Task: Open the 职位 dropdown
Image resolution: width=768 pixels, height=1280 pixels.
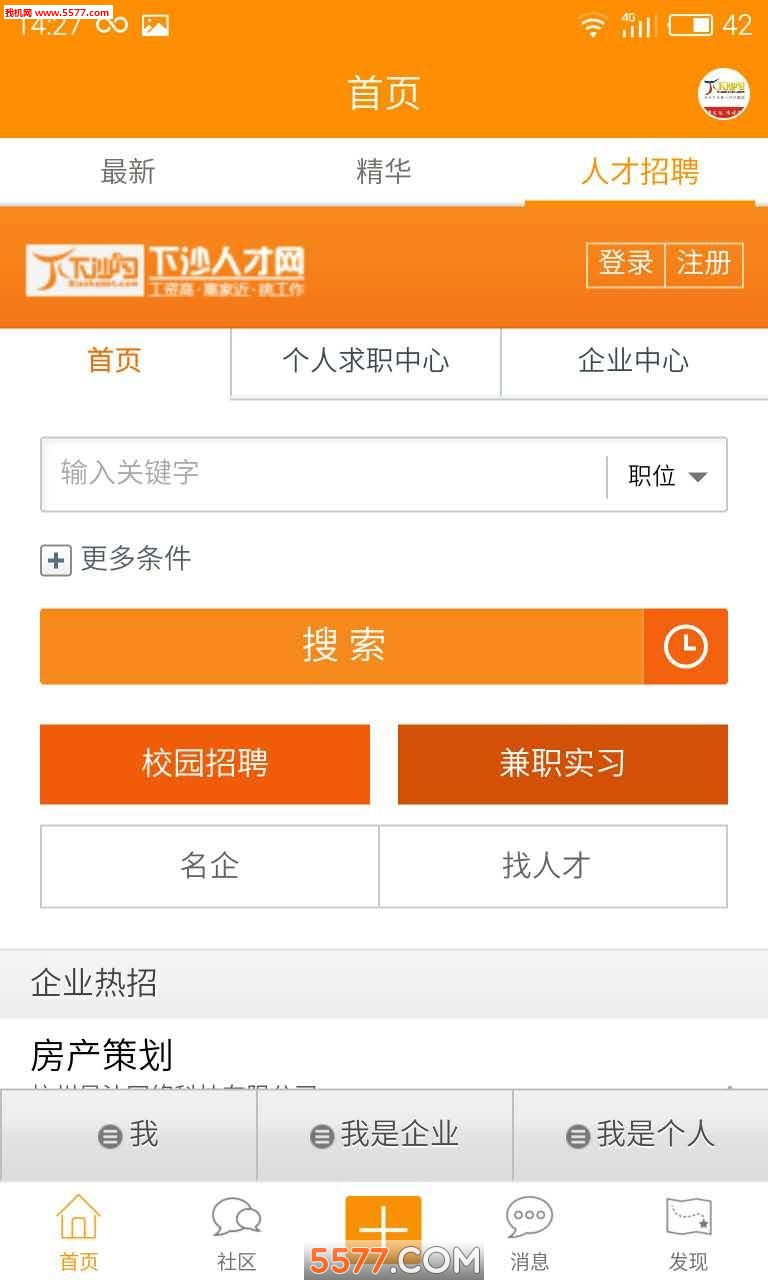Action: click(x=668, y=476)
